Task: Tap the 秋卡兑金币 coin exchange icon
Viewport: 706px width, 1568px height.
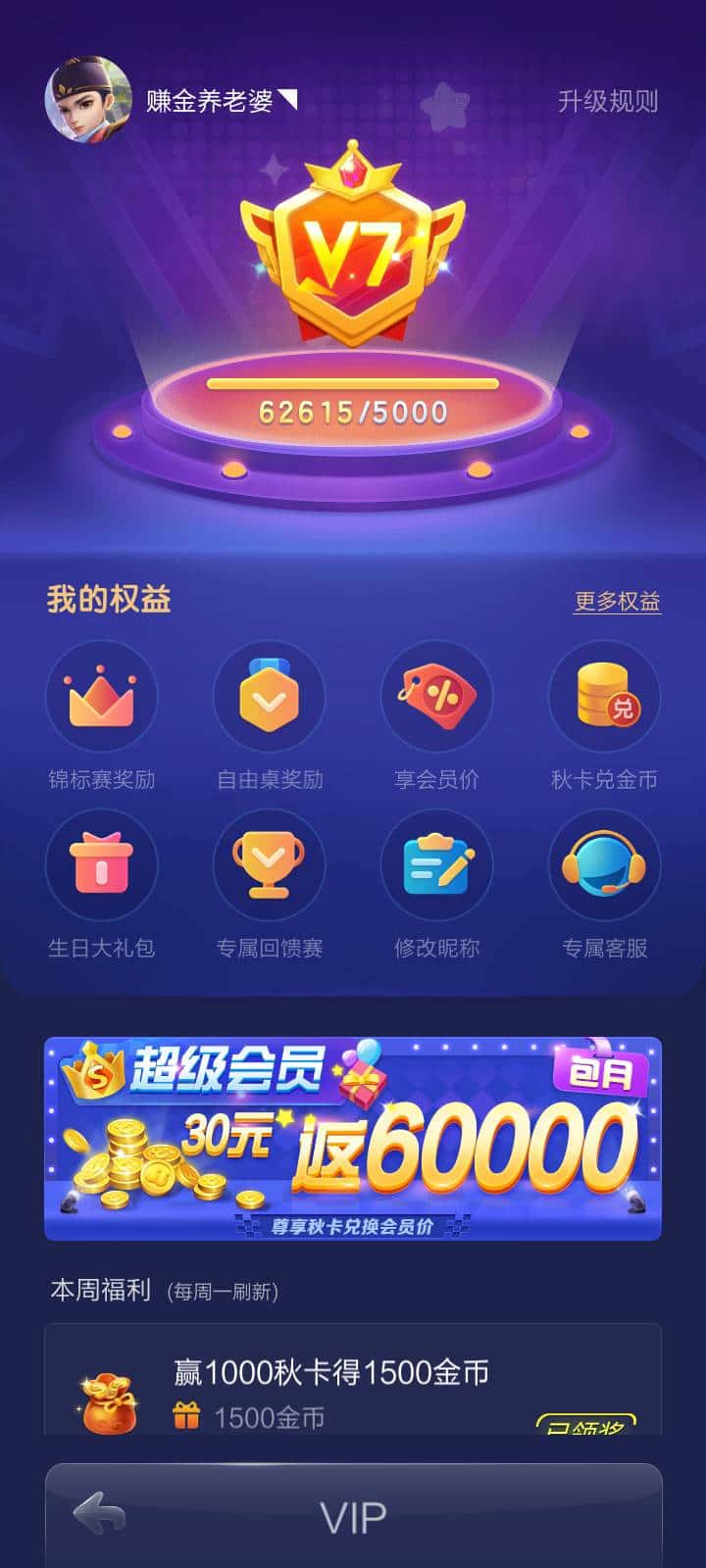Action: pos(604,696)
